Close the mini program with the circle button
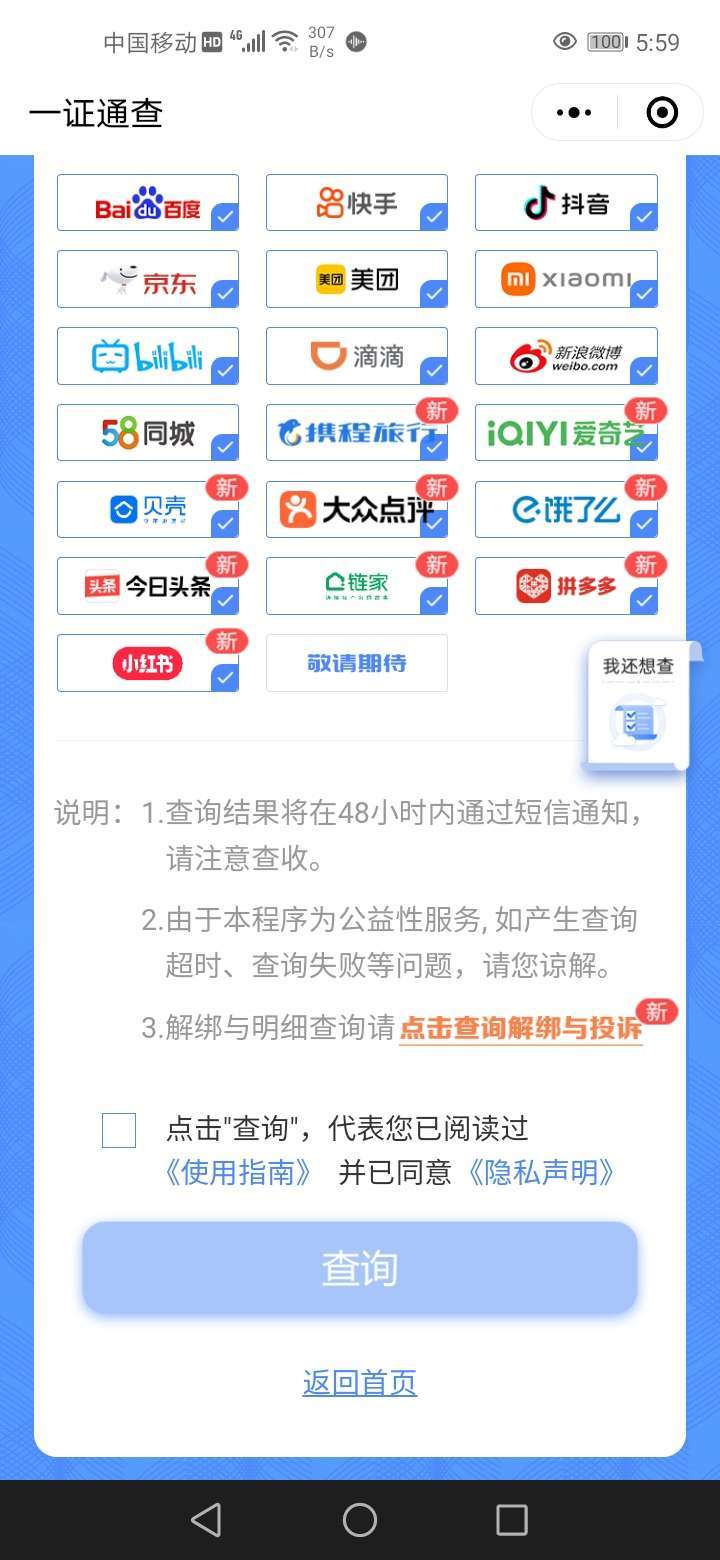The width and height of the screenshot is (720, 1560). tap(662, 113)
